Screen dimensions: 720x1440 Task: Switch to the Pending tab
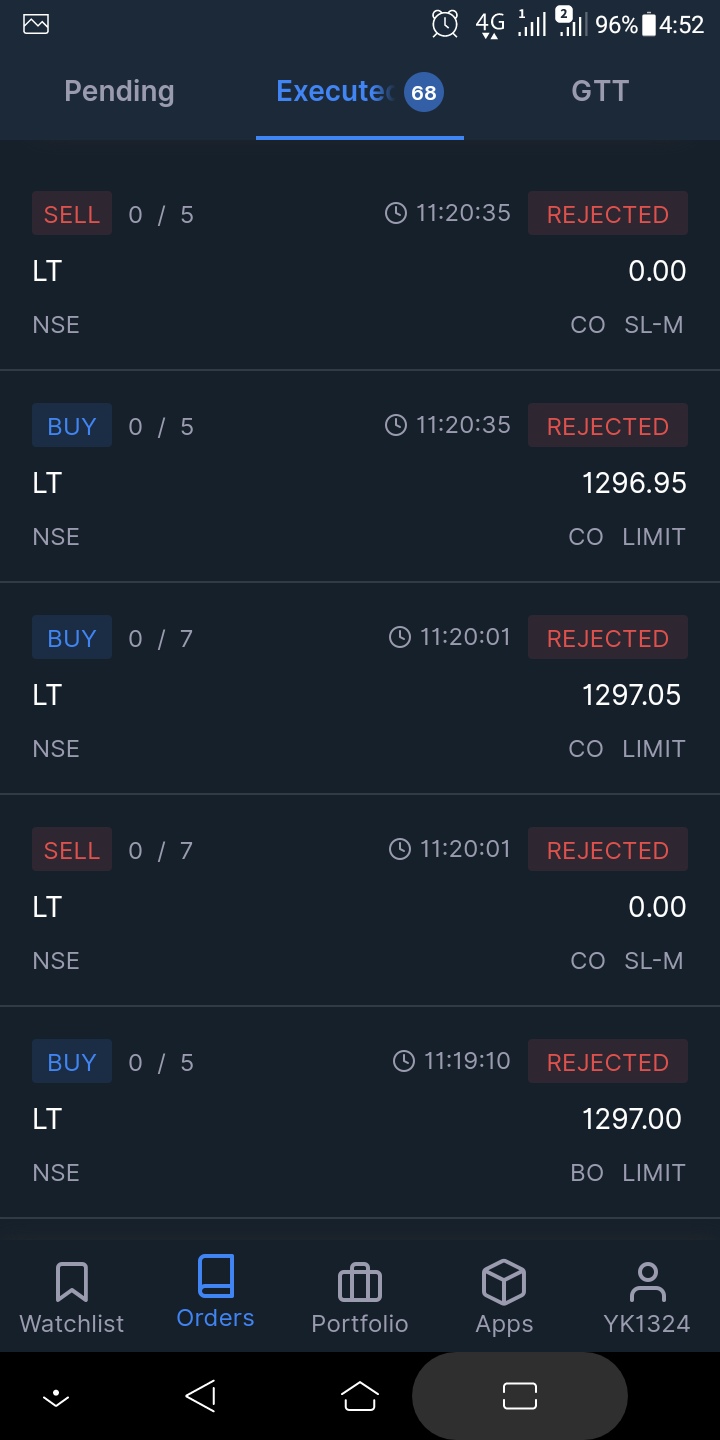(x=119, y=92)
